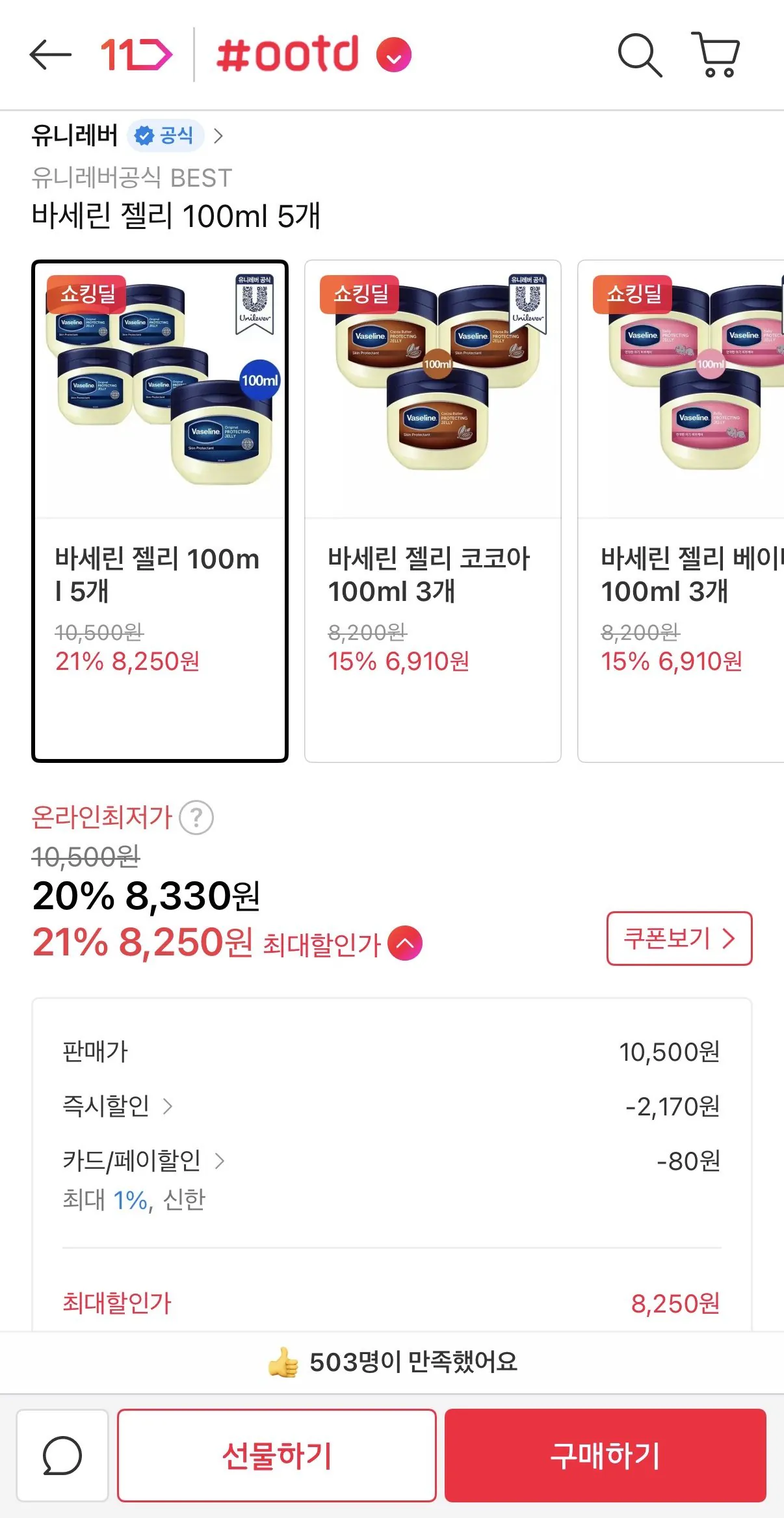
Task: Tap the thumbs-up satisfaction banner
Action: (390, 1362)
